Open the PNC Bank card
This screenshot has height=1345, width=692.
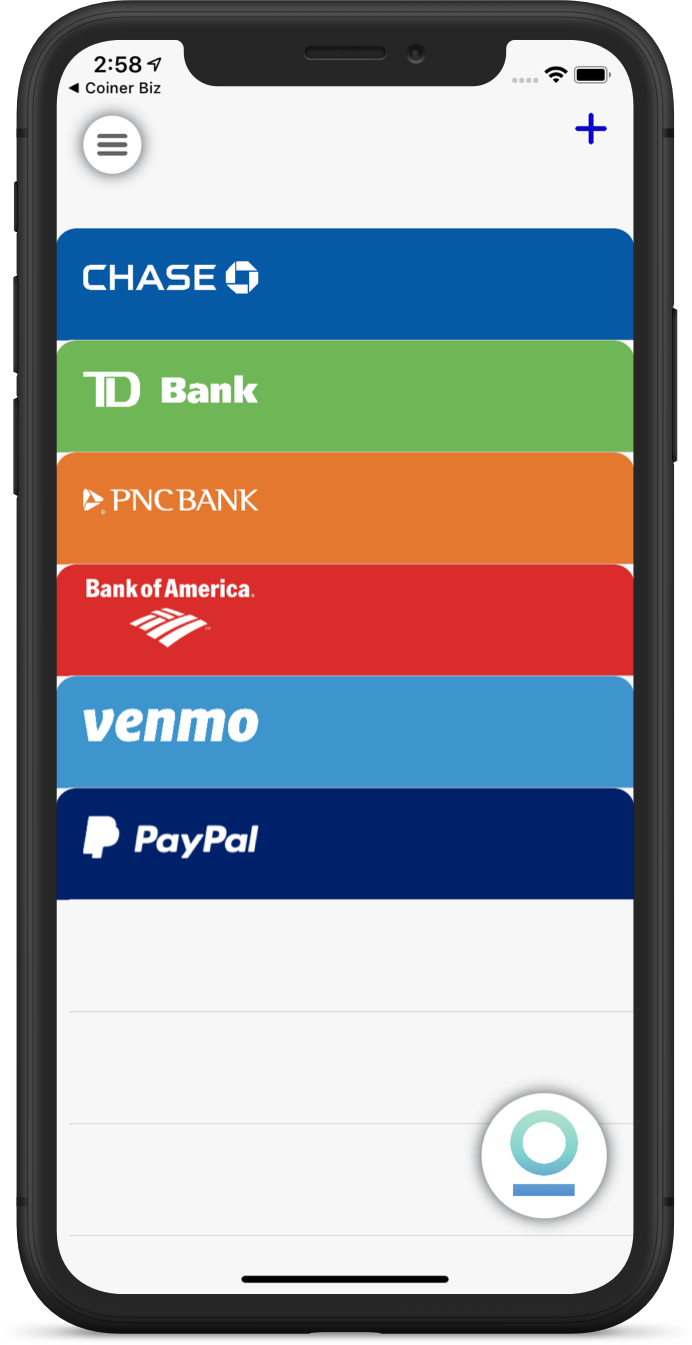(x=345, y=508)
